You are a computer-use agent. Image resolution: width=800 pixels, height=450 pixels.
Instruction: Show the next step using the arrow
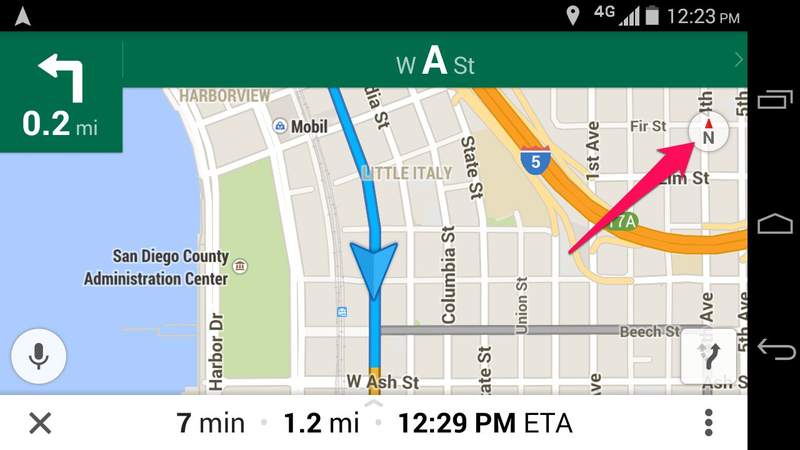[x=738, y=60]
